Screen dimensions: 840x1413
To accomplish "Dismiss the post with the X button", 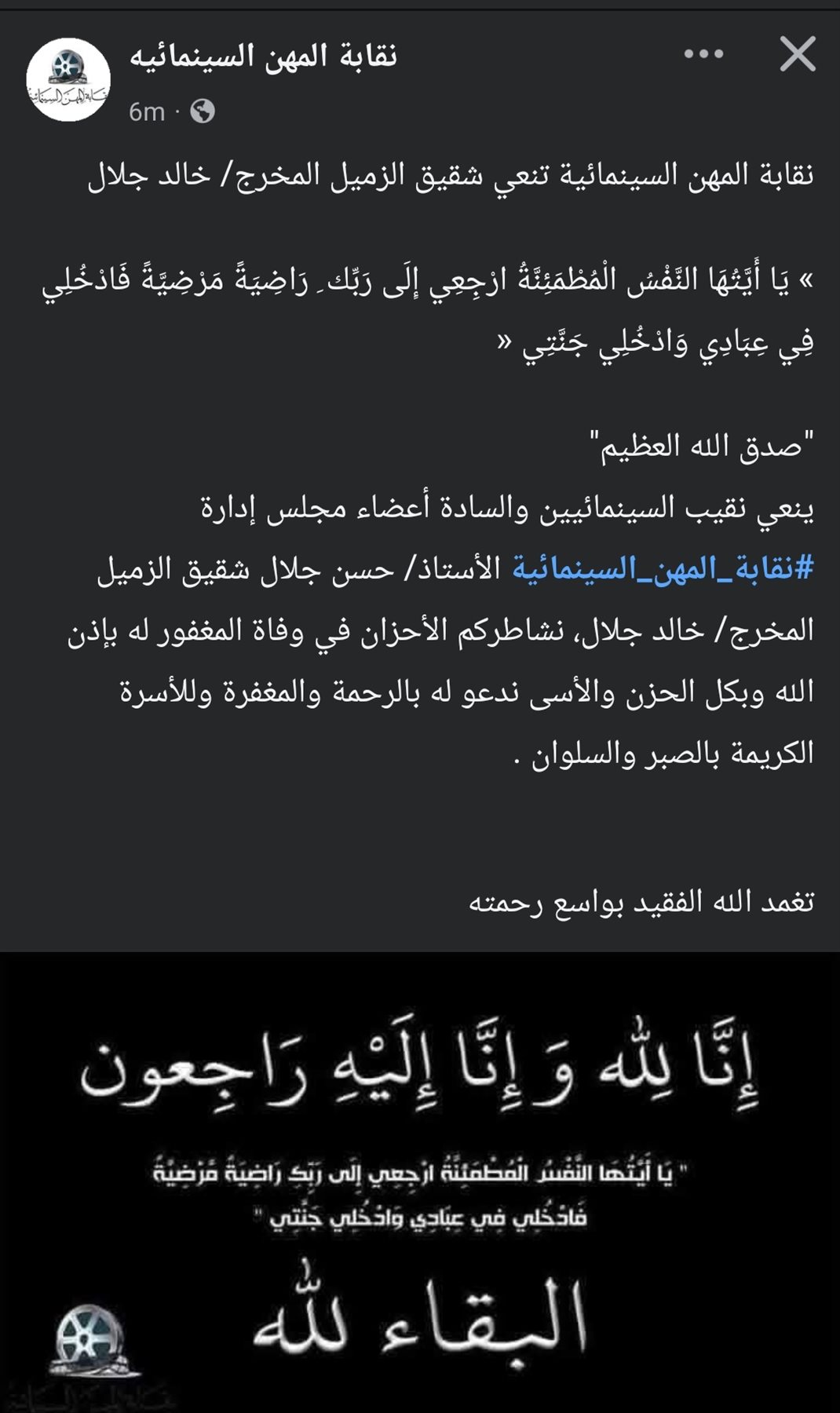I will 798,54.
